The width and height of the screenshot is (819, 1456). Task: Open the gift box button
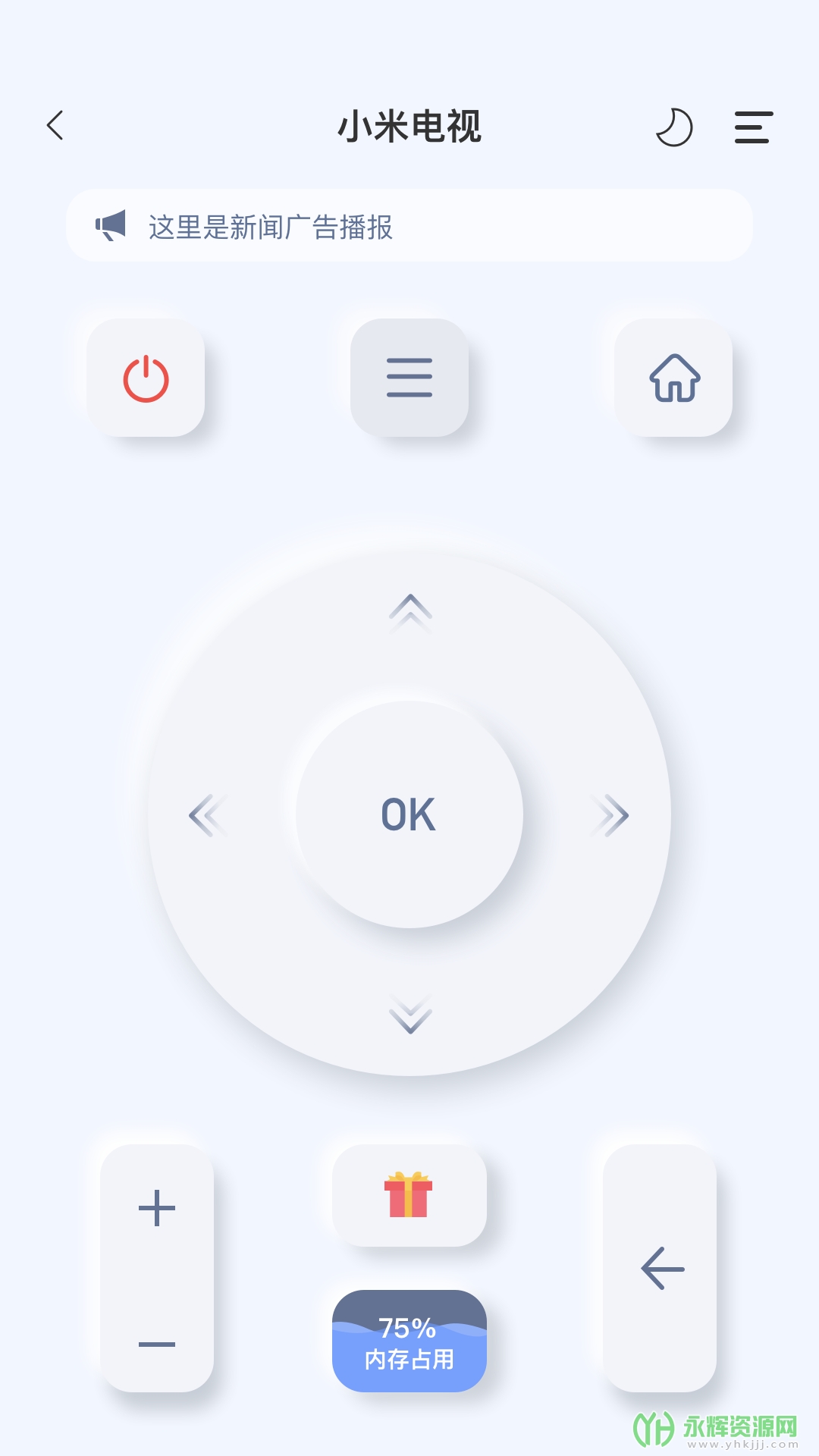pos(409,1195)
